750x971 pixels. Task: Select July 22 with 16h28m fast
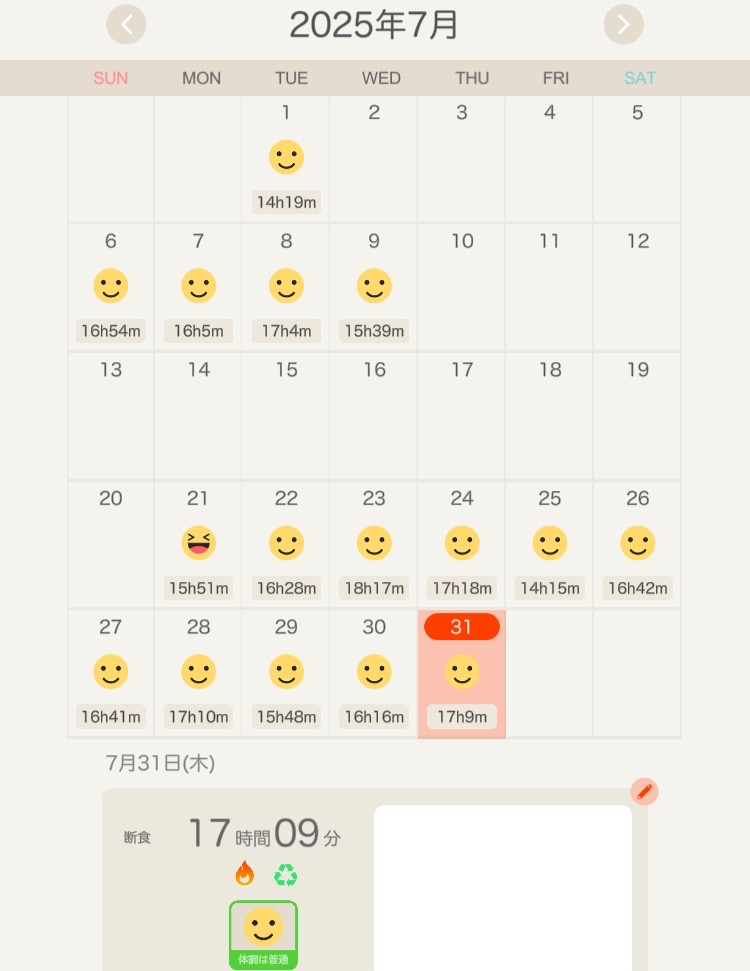click(x=286, y=545)
